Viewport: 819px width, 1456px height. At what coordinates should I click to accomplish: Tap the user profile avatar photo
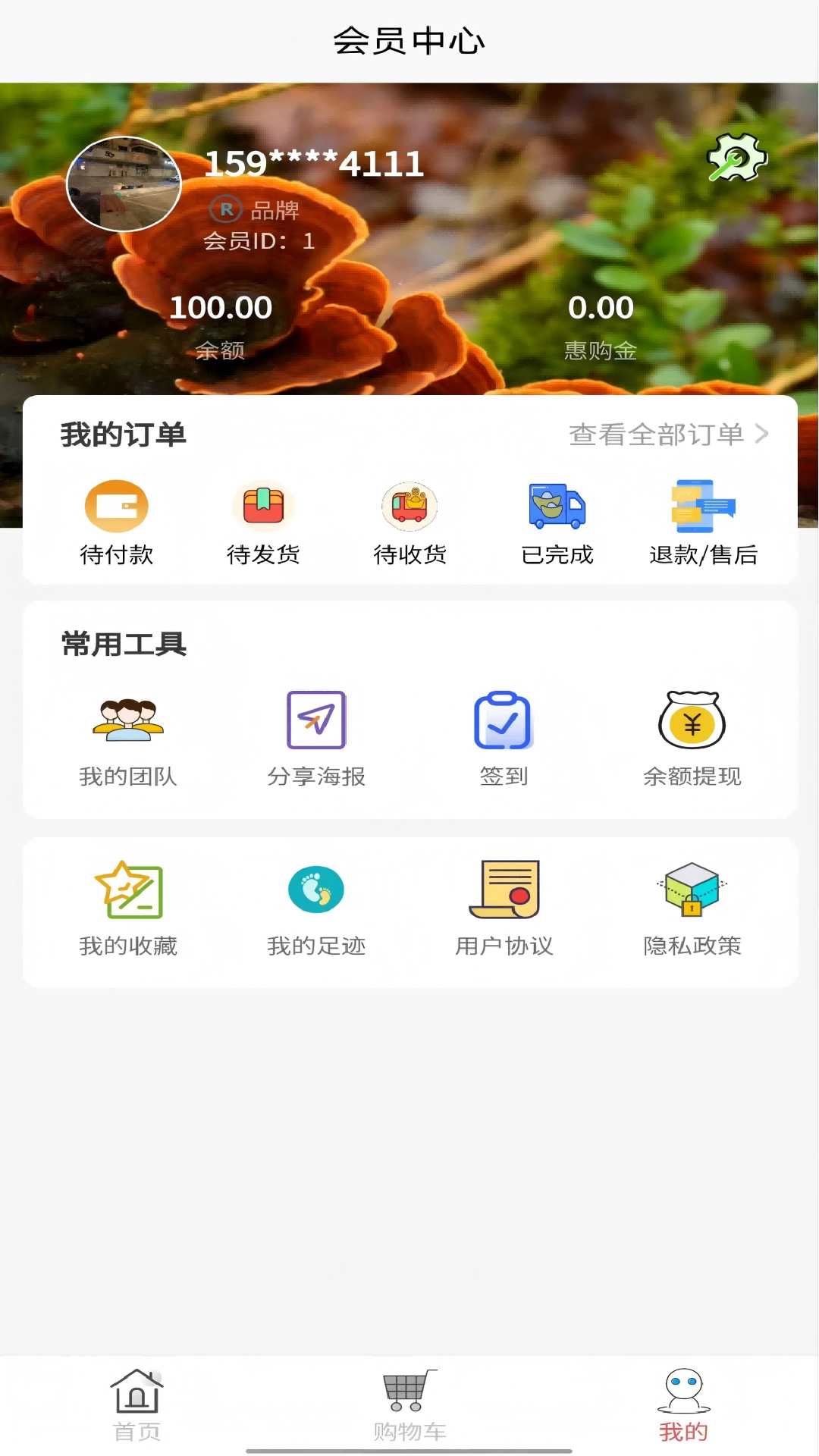point(125,184)
